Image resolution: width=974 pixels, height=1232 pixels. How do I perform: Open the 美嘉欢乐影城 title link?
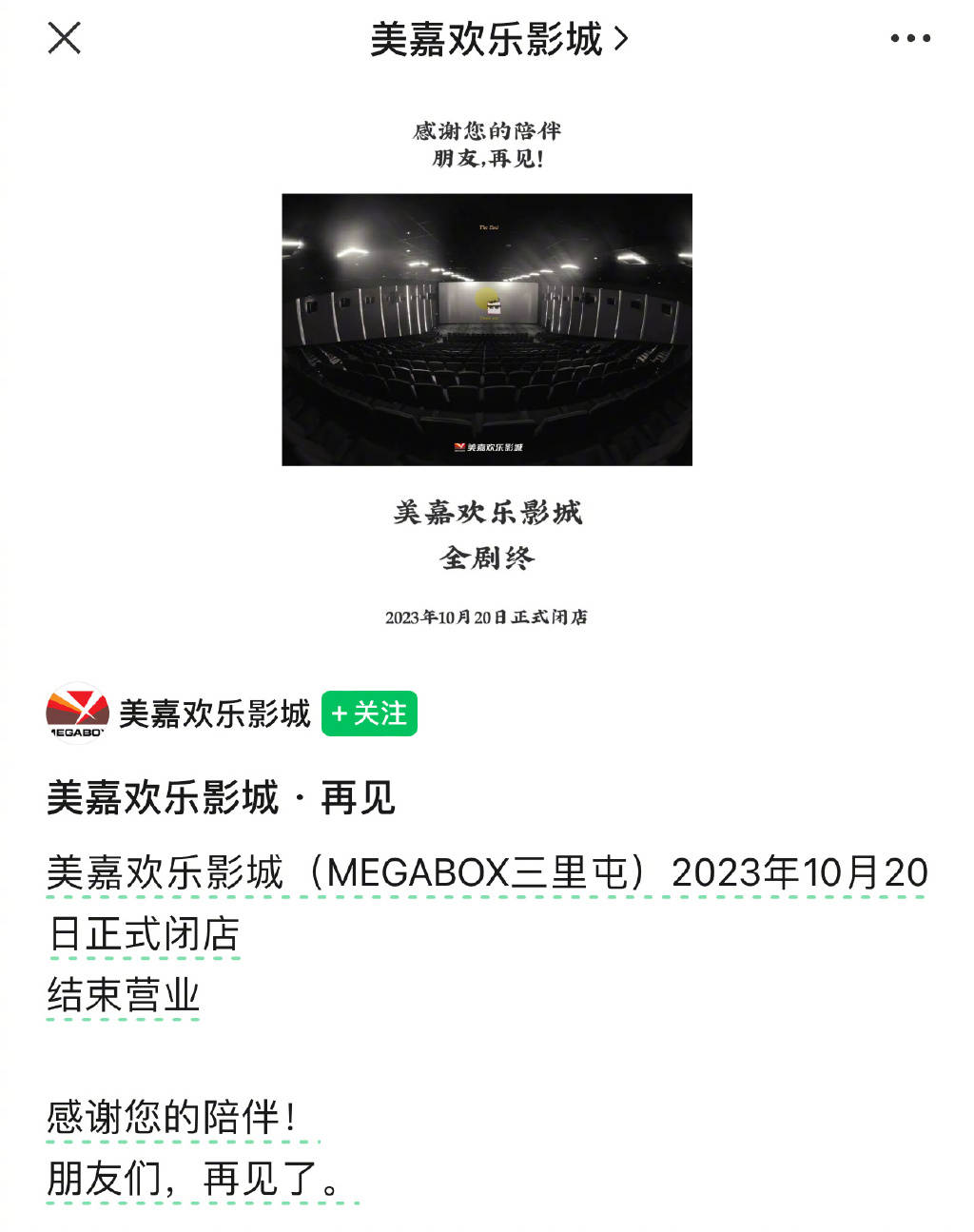click(x=498, y=39)
